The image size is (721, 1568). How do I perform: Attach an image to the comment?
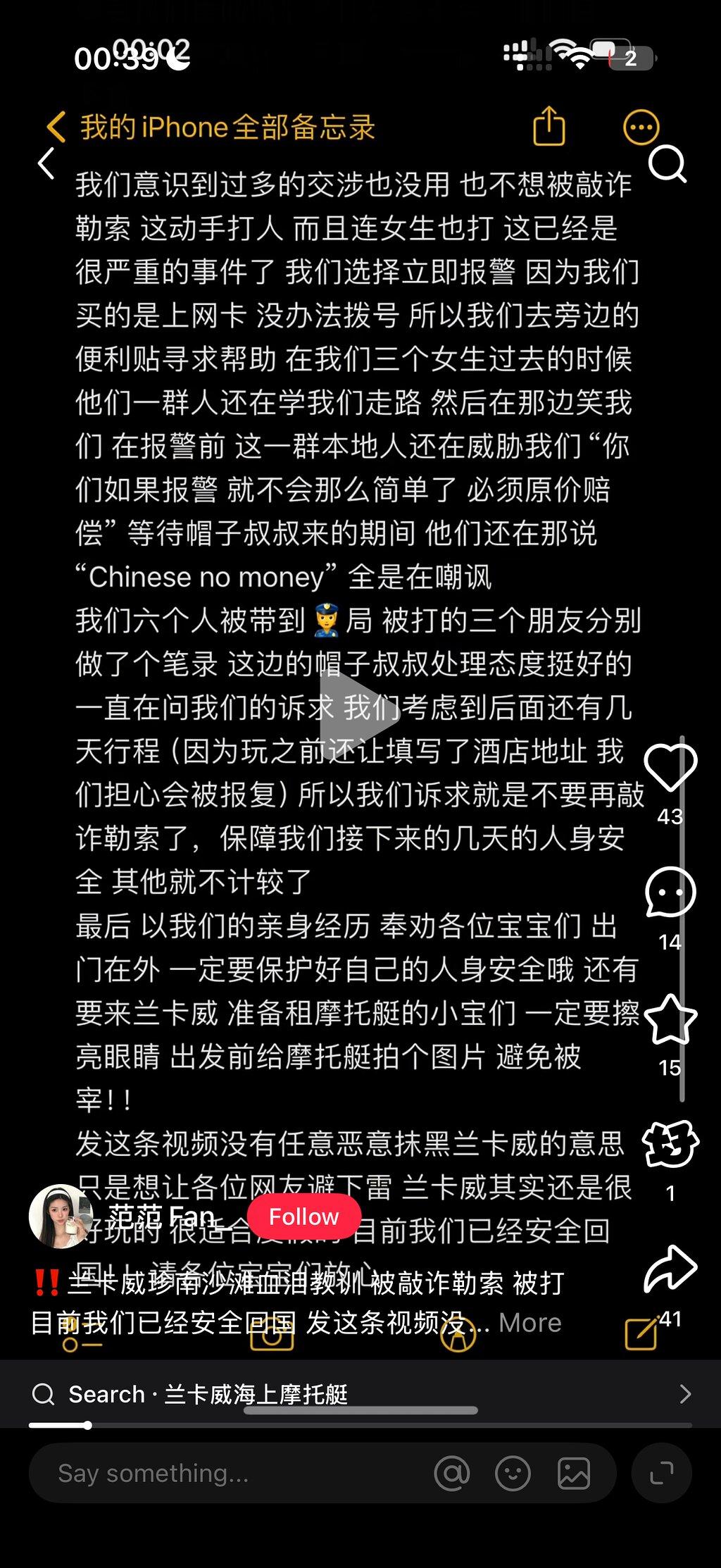tap(574, 1473)
